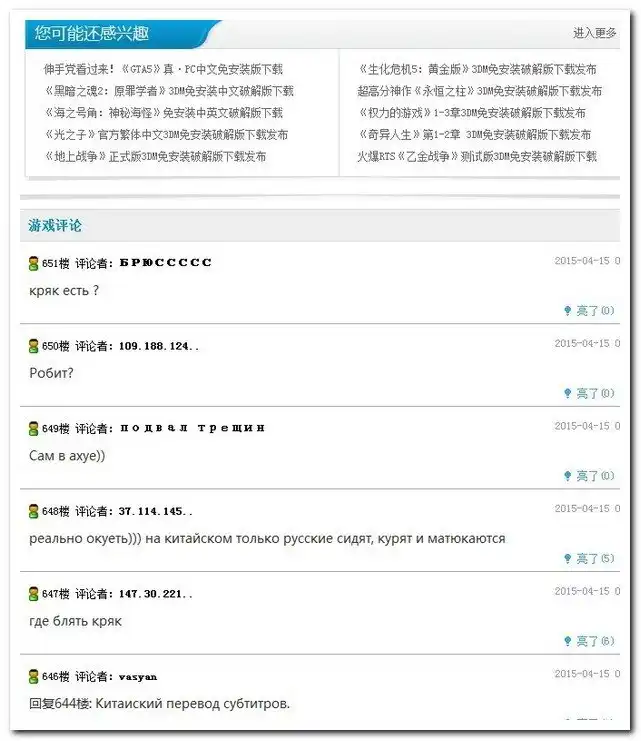Open the 乙金战争 测试版 link
This screenshot has height=741, width=641.
[476, 156]
